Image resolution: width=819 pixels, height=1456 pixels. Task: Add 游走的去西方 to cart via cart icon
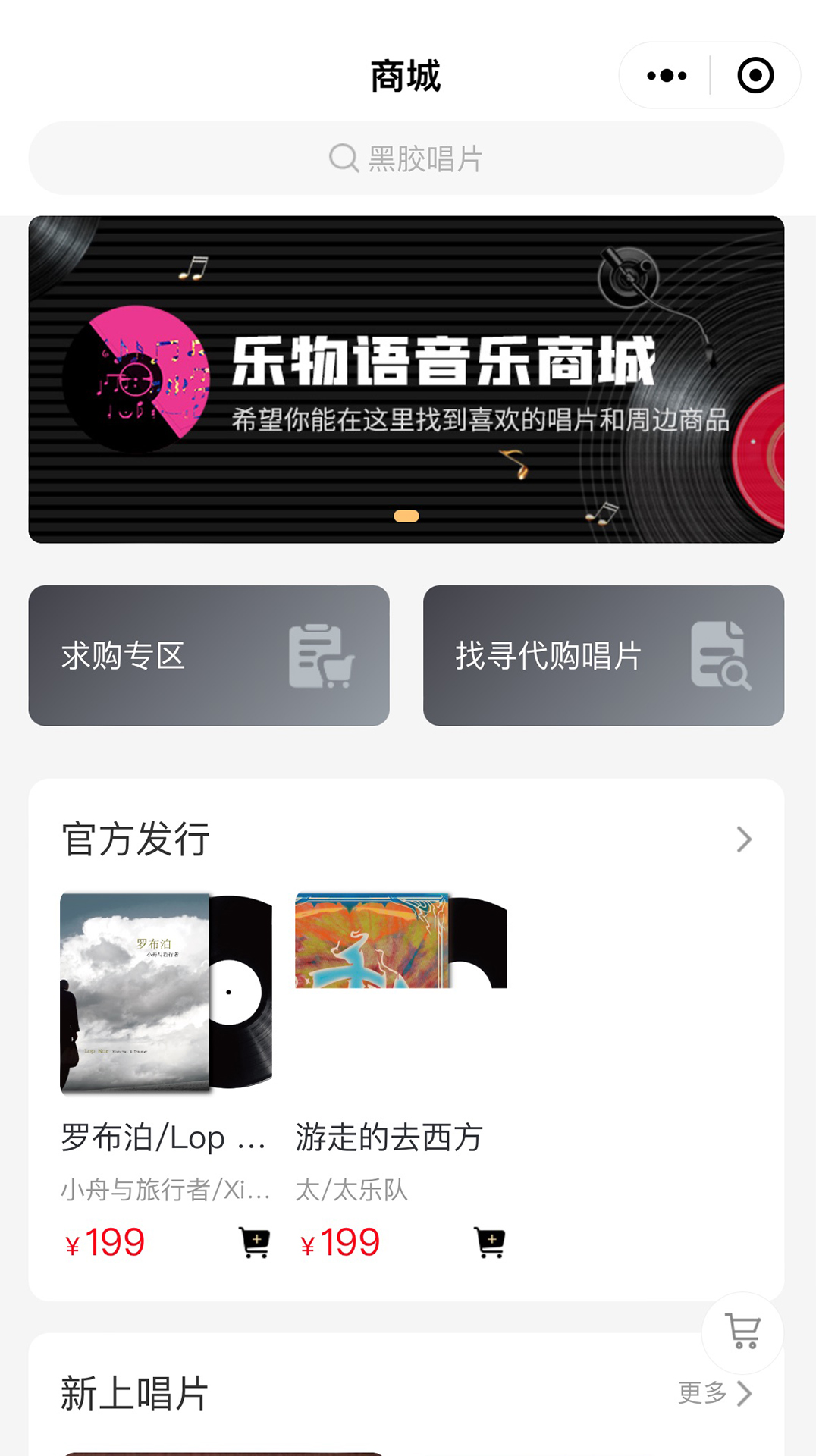[x=492, y=1241]
